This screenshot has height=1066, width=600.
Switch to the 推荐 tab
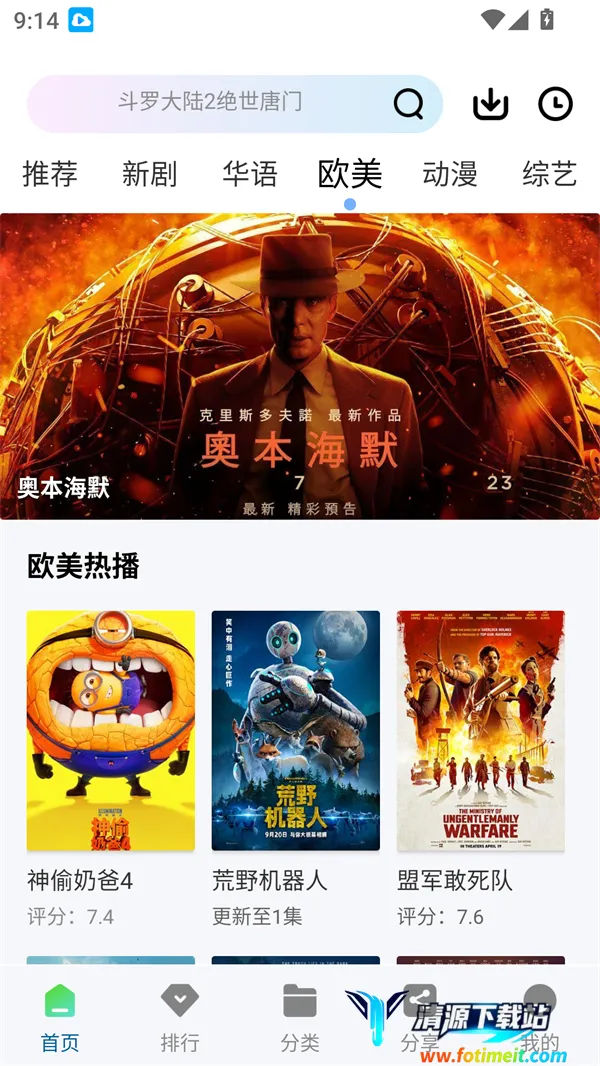50,174
